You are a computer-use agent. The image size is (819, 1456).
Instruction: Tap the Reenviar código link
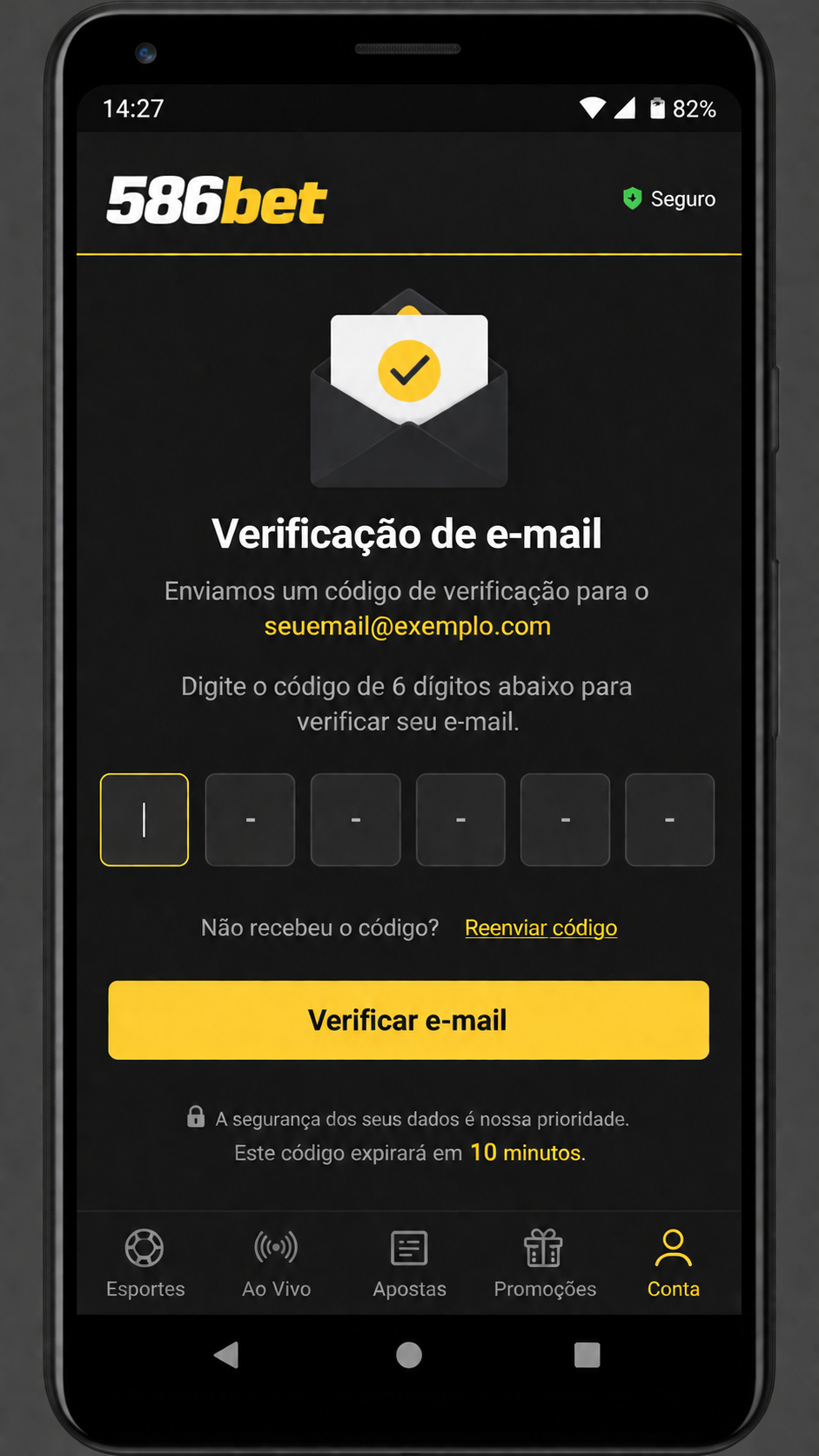coord(540,927)
